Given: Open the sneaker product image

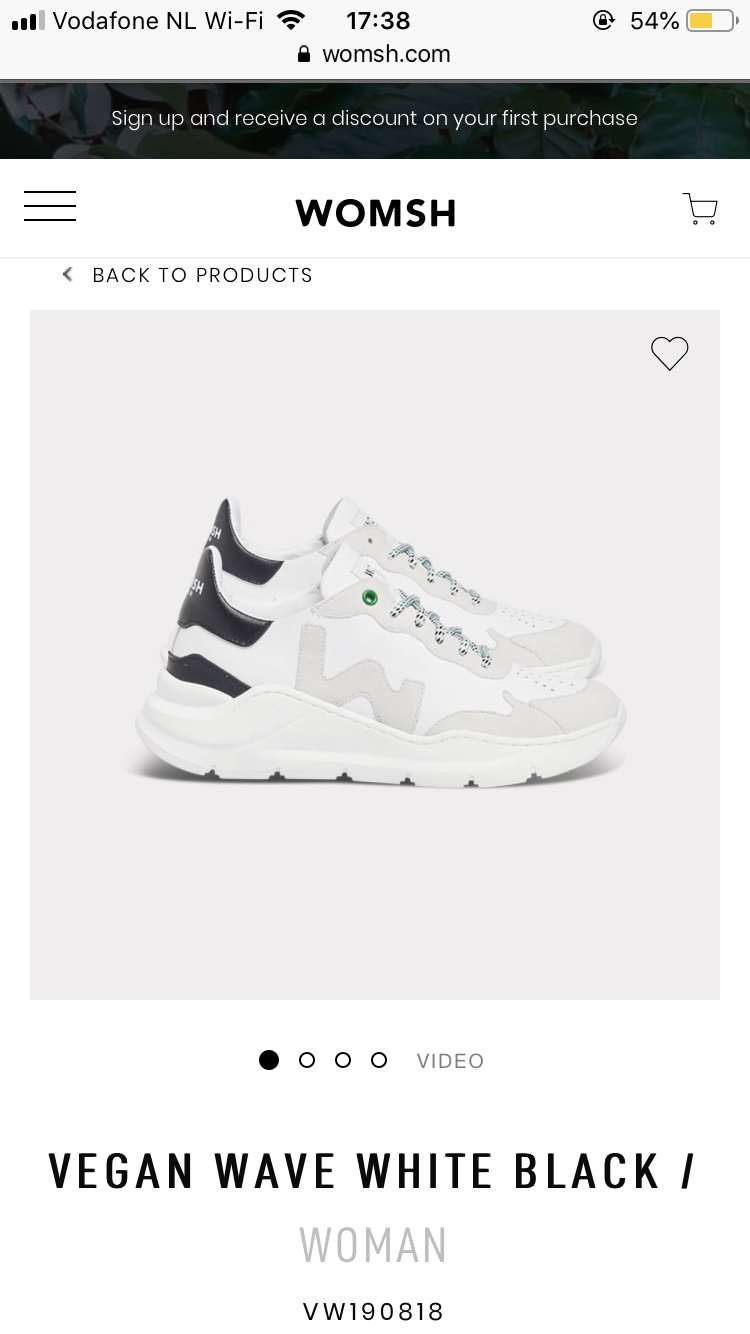Looking at the screenshot, I should click(375, 654).
